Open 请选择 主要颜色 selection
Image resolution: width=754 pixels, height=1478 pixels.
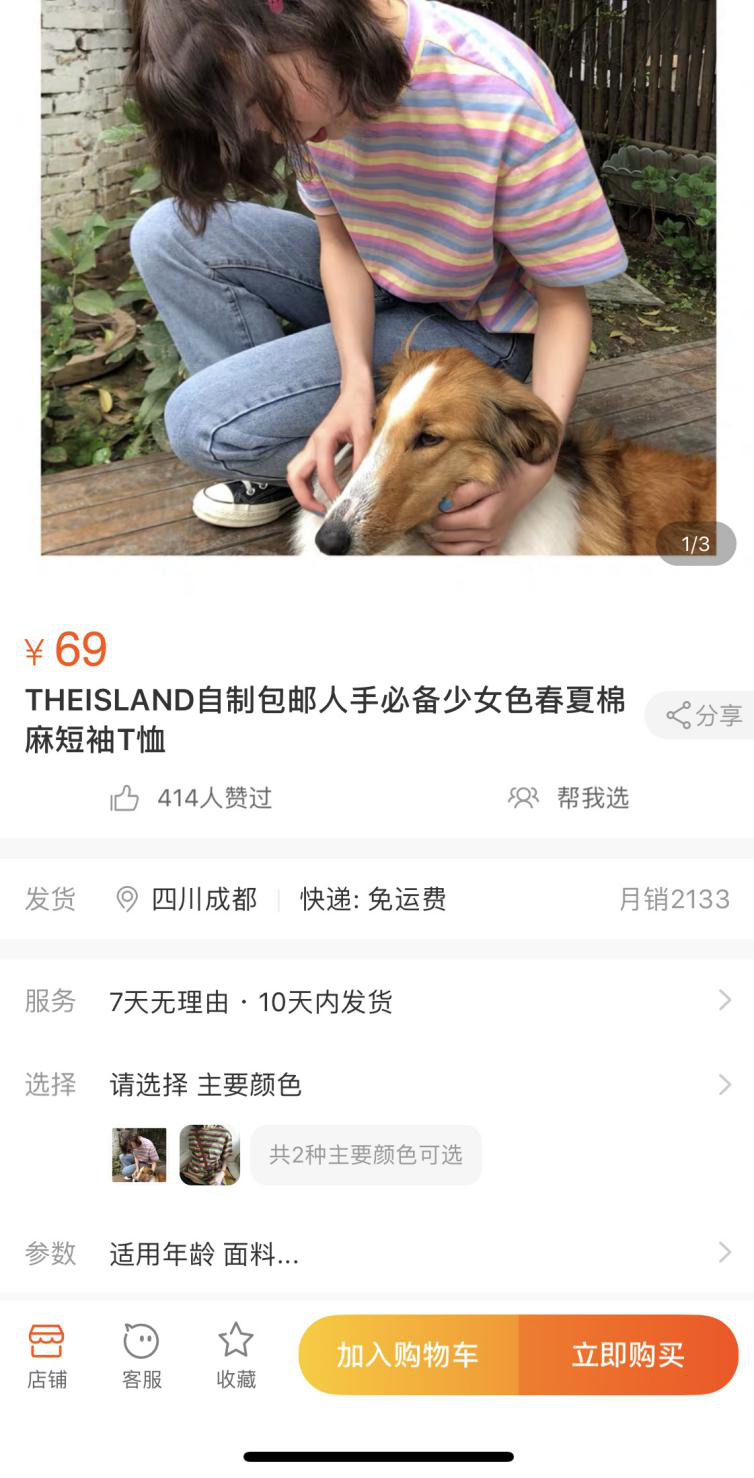pyautogui.click(x=377, y=1084)
